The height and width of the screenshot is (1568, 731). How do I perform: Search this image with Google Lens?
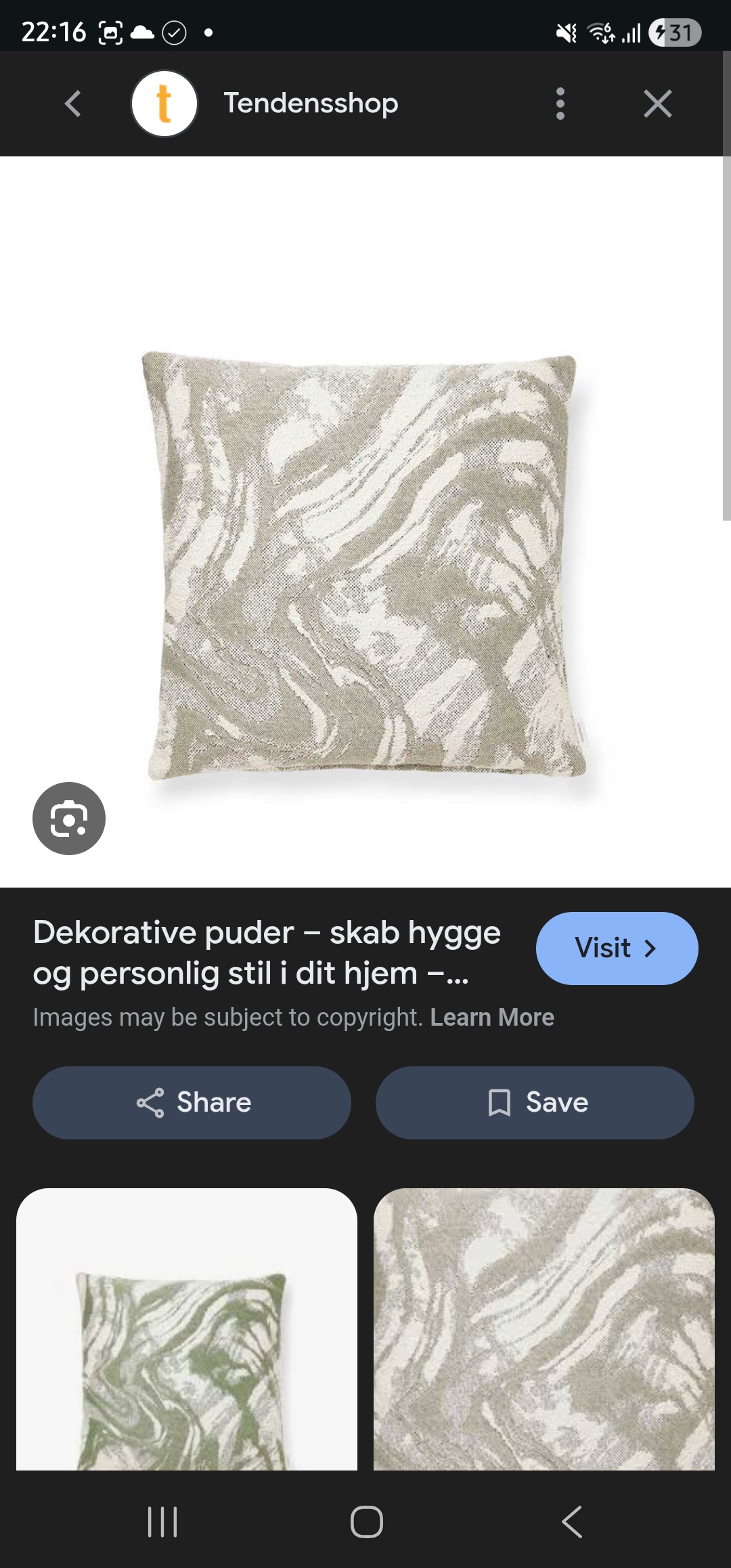click(69, 818)
